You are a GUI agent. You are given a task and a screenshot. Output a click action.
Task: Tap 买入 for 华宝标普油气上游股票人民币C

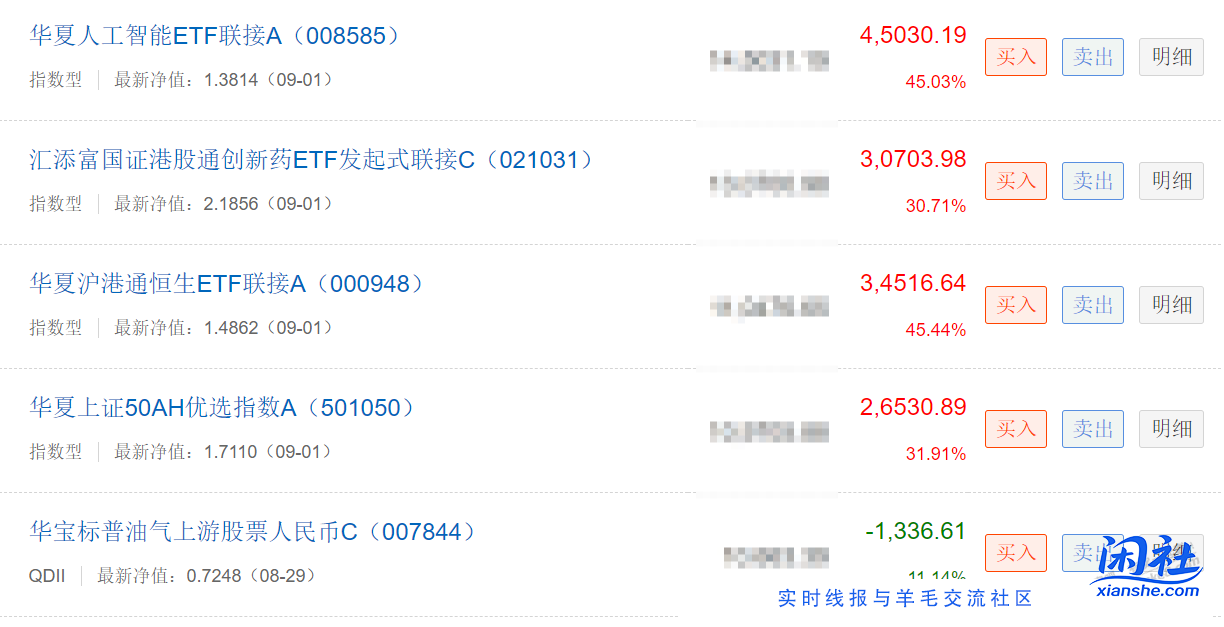(x=1015, y=553)
